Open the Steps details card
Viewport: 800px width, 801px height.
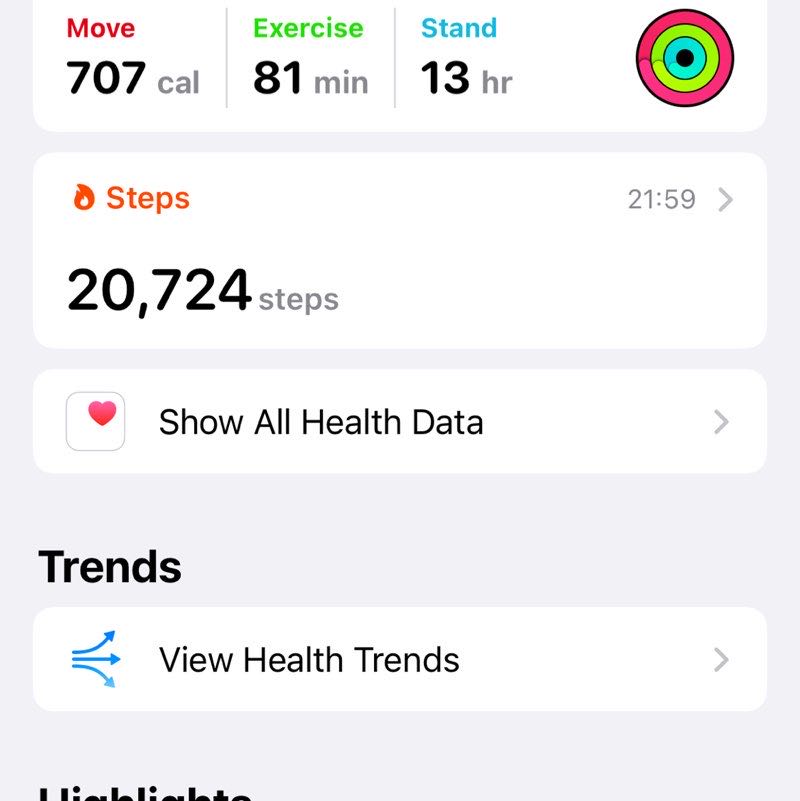coord(400,250)
